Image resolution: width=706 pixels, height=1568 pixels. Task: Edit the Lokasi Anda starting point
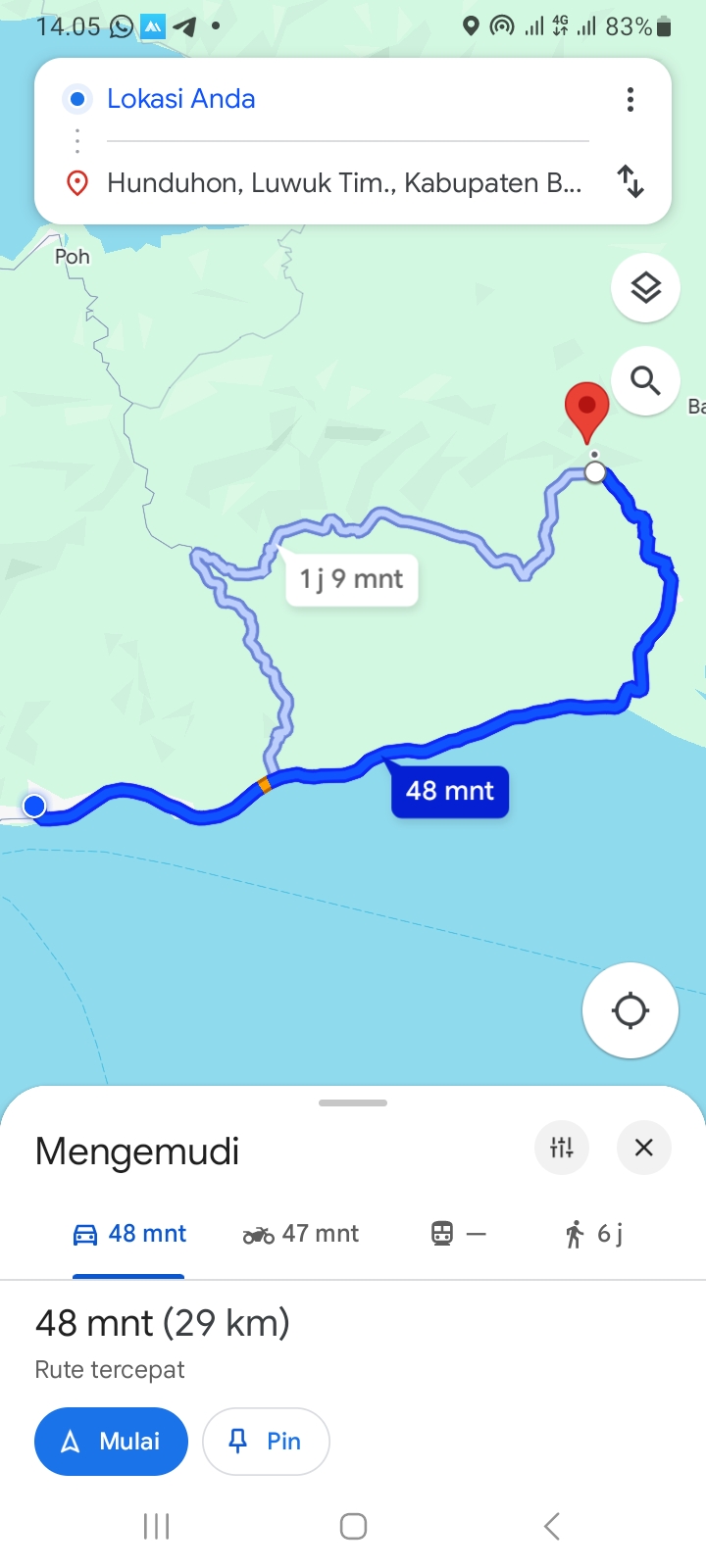tap(347, 99)
